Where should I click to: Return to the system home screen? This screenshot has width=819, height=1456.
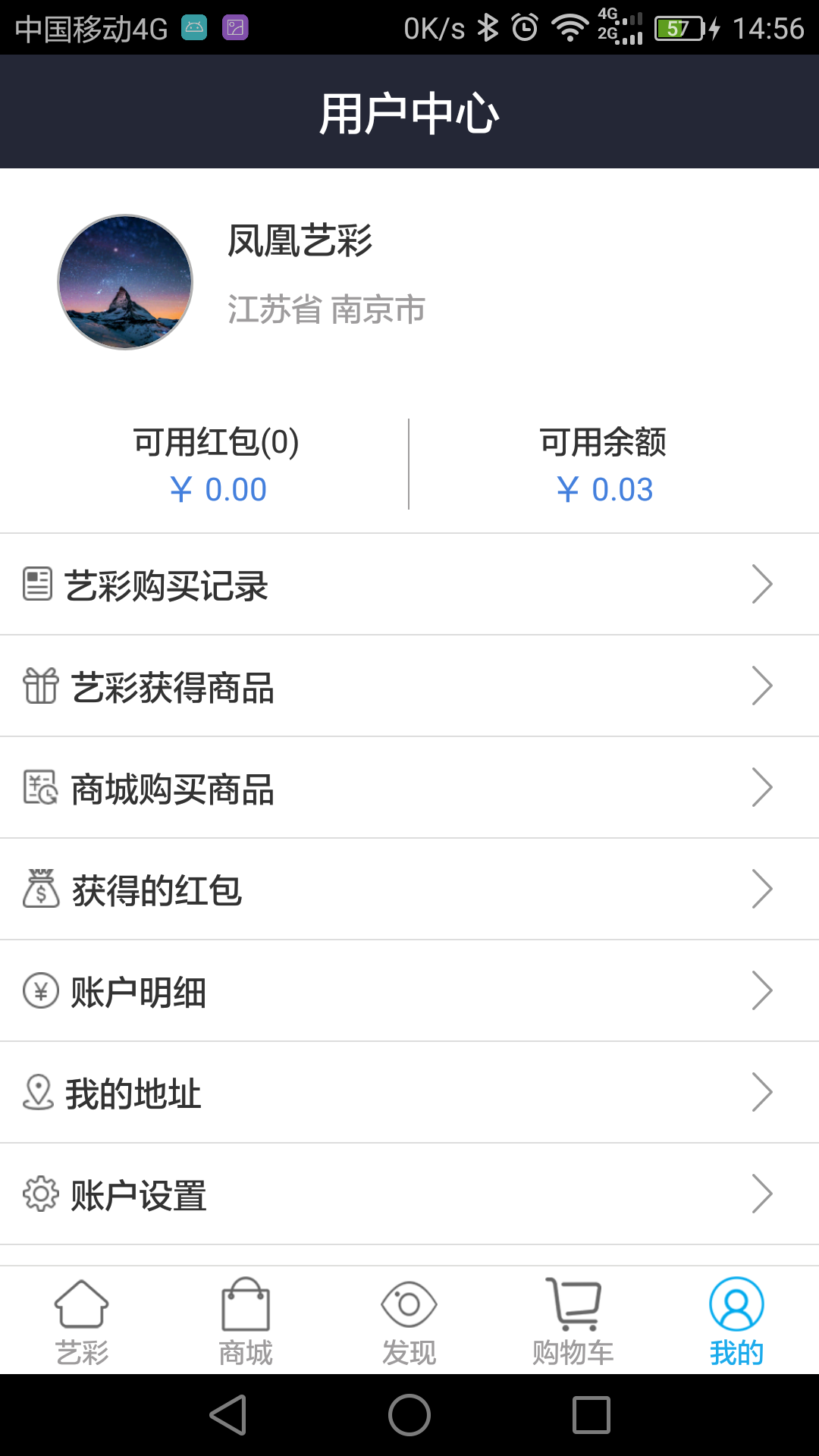409,1415
